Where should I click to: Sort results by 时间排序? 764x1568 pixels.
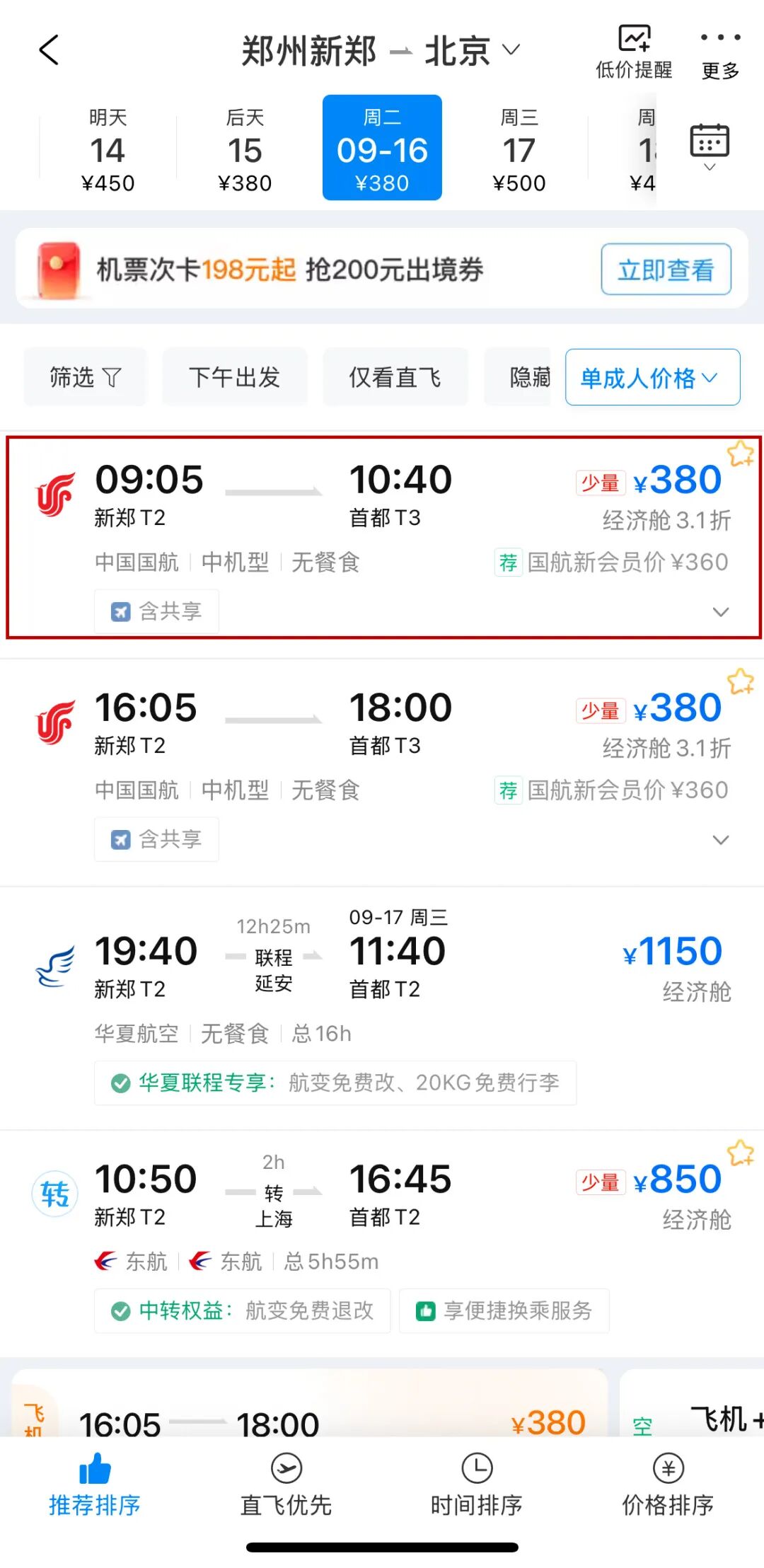pos(477,1485)
